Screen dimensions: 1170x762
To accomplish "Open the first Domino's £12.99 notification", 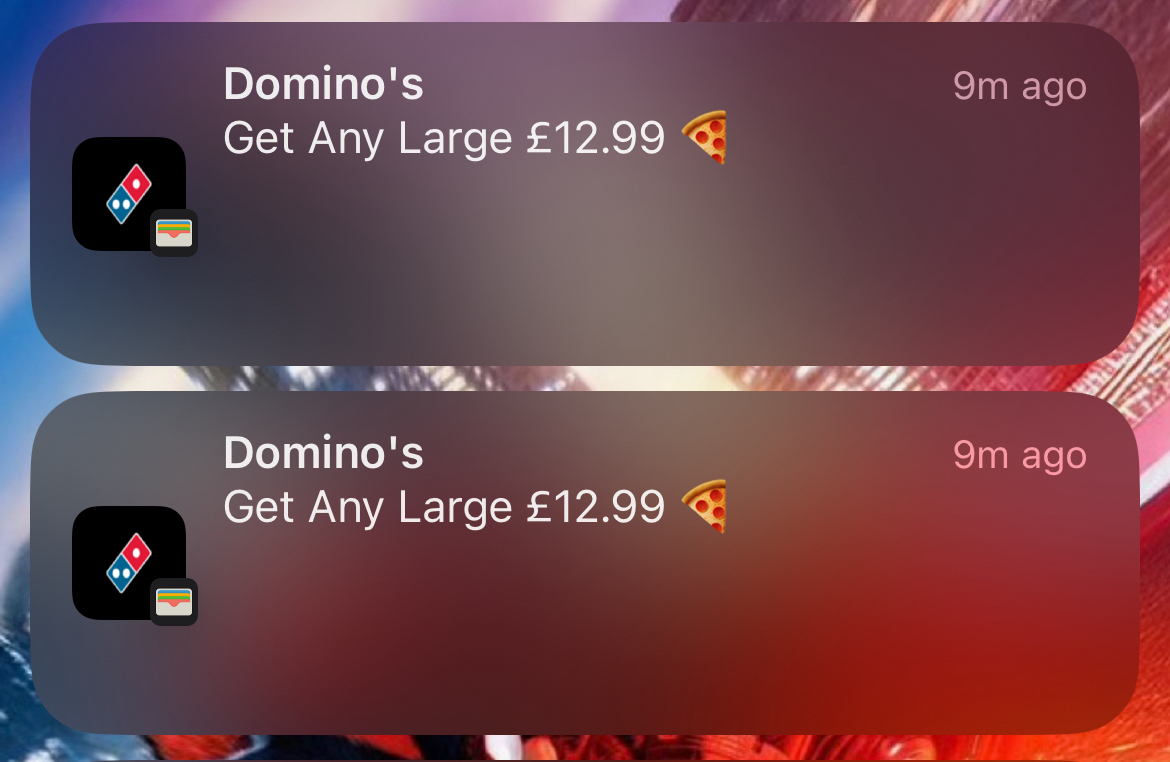I will click(585, 194).
